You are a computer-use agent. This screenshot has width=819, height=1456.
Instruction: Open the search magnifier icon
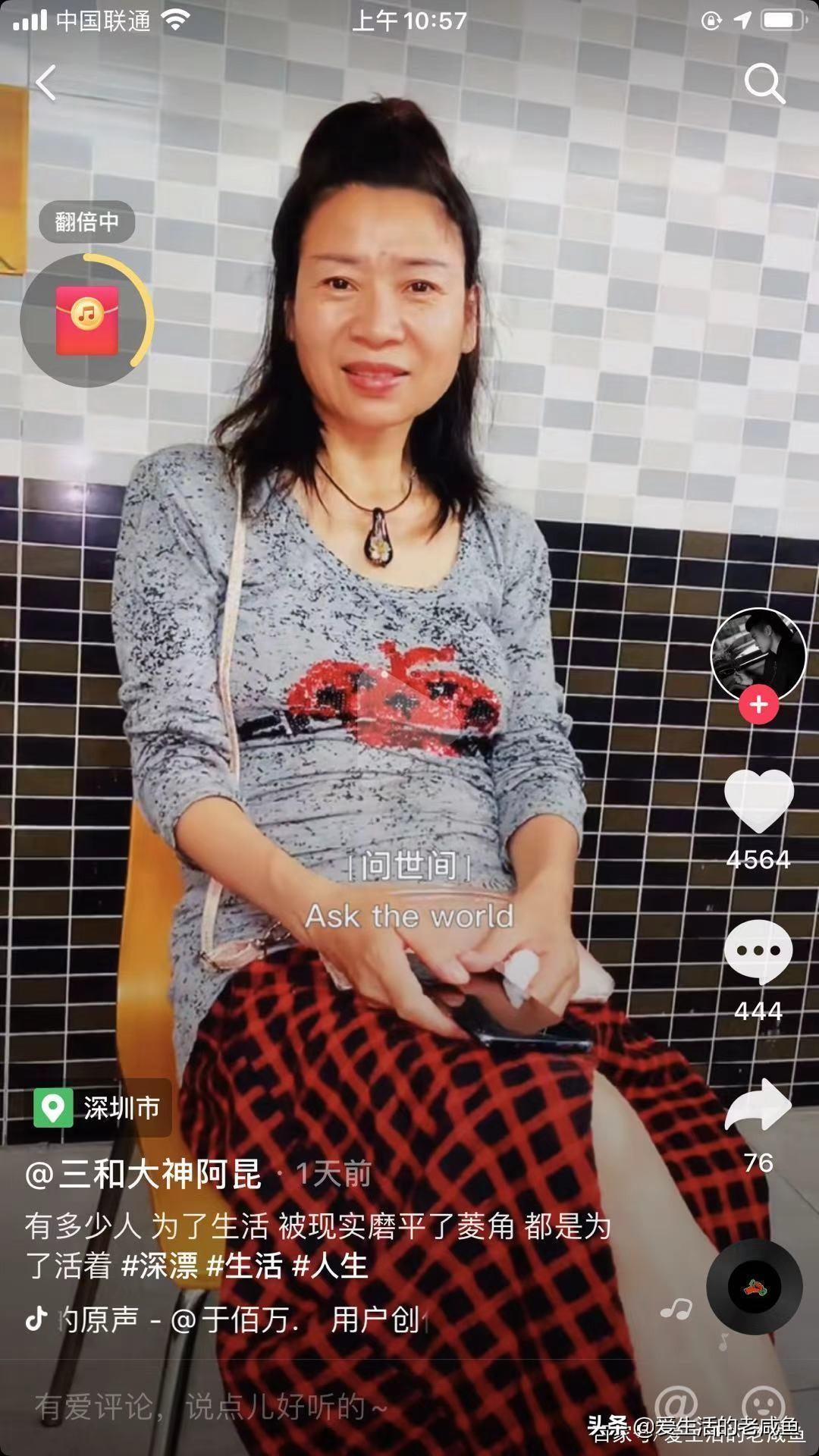(763, 83)
